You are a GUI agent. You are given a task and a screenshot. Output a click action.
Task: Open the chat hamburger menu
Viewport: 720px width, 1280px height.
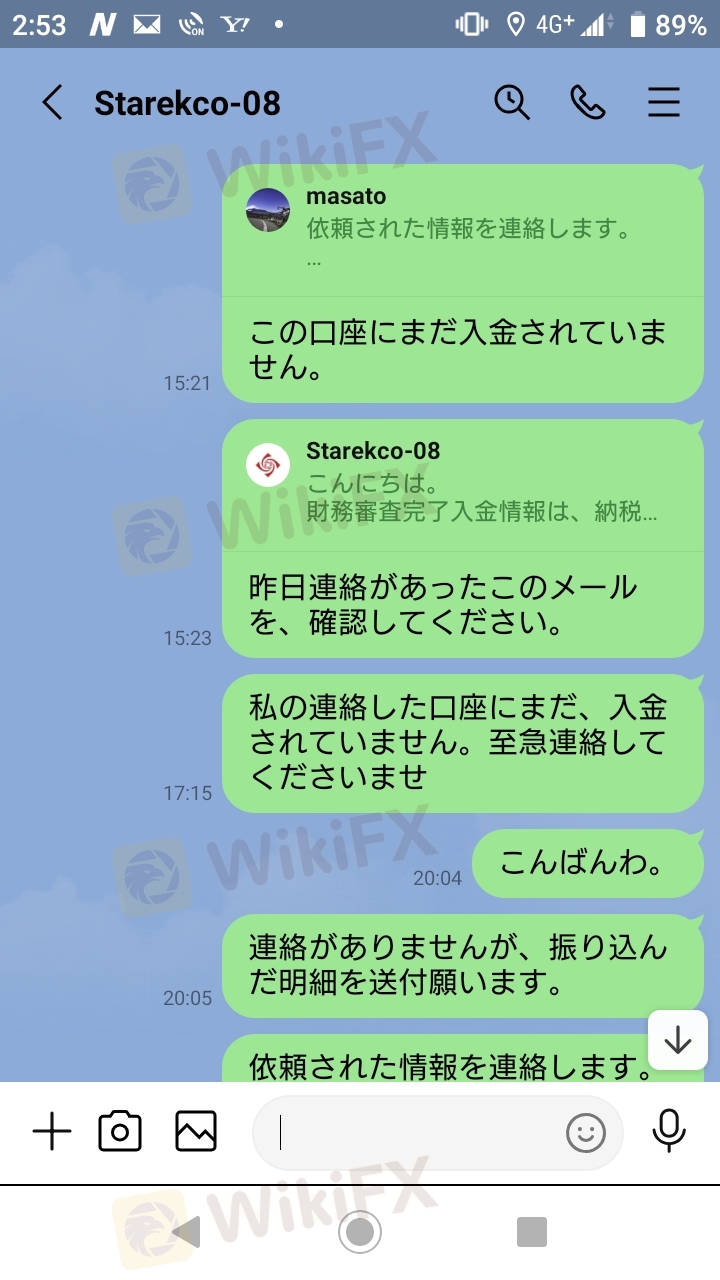tap(664, 103)
